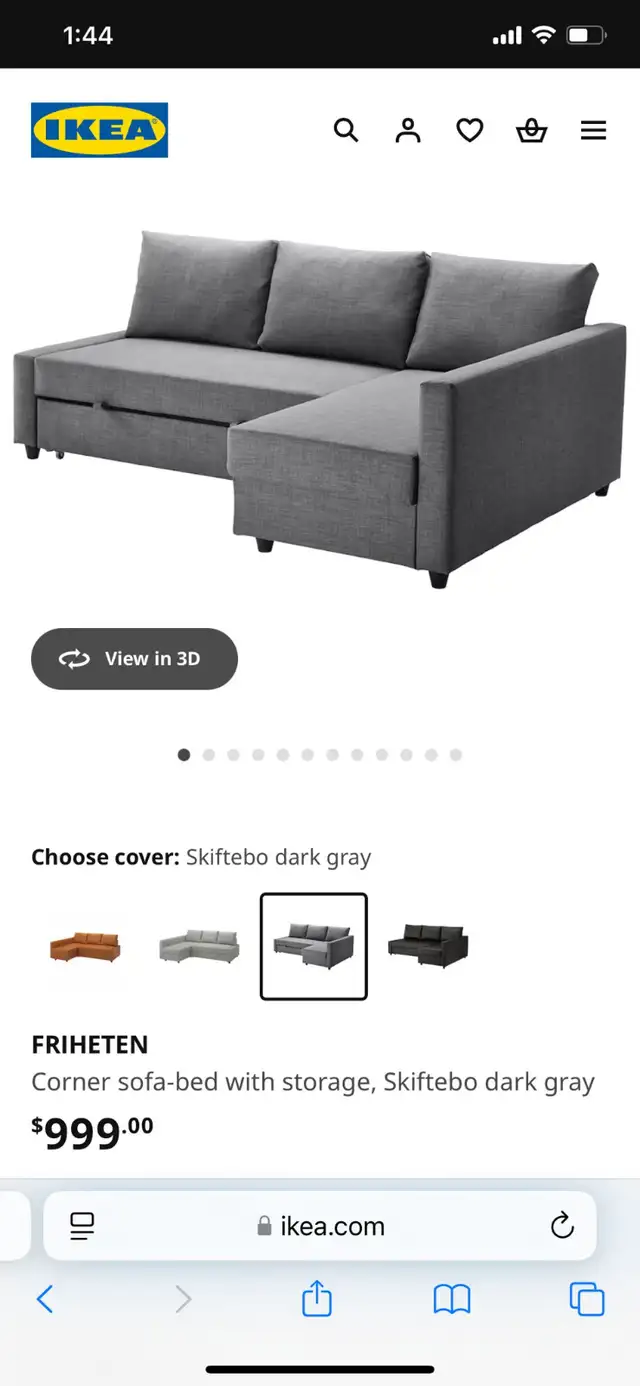The height and width of the screenshot is (1386, 640).
Task: Go back to the previous page
Action: tap(45, 1299)
